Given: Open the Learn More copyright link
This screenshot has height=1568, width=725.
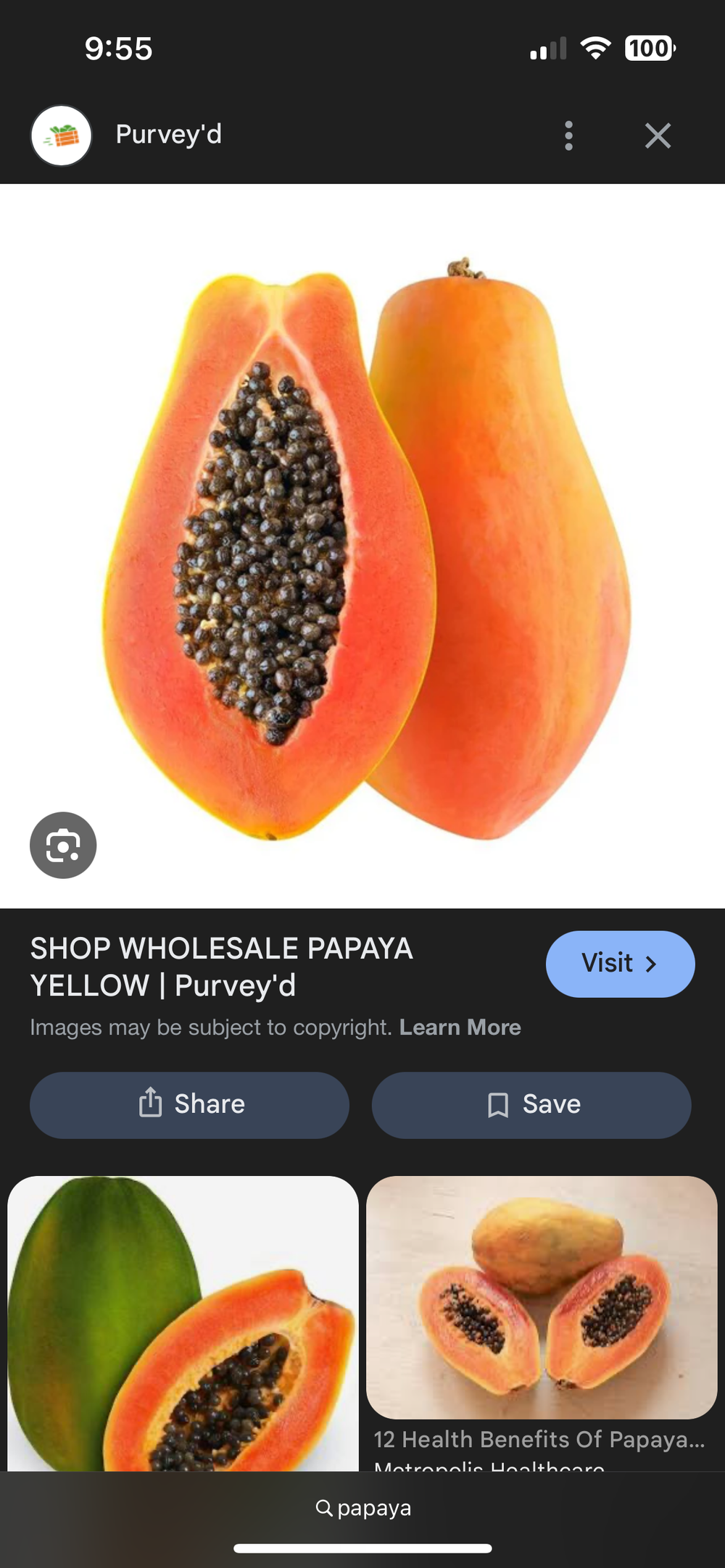Looking at the screenshot, I should pyautogui.click(x=460, y=1027).
